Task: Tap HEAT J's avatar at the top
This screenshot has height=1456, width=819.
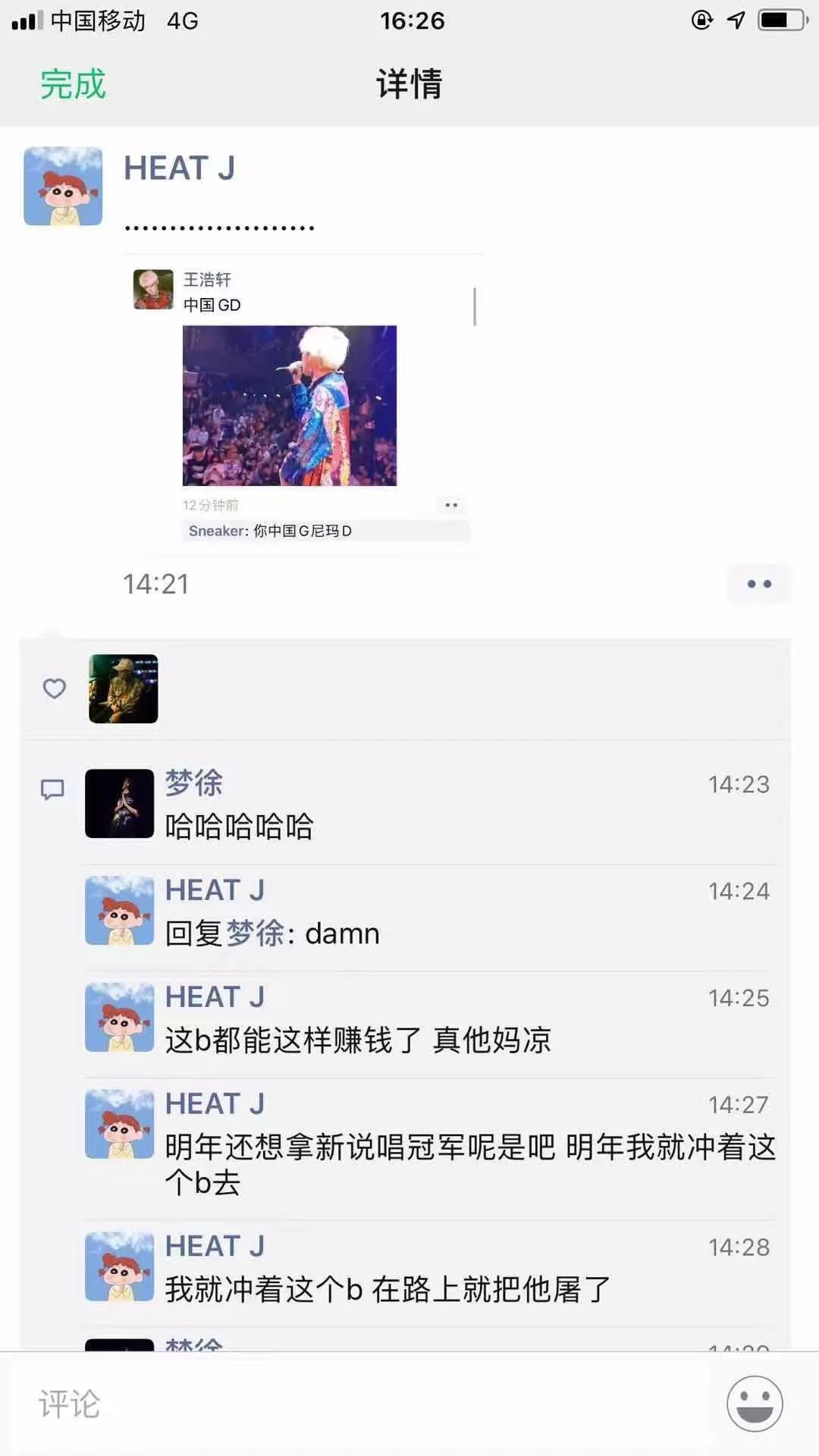Action: (x=64, y=187)
